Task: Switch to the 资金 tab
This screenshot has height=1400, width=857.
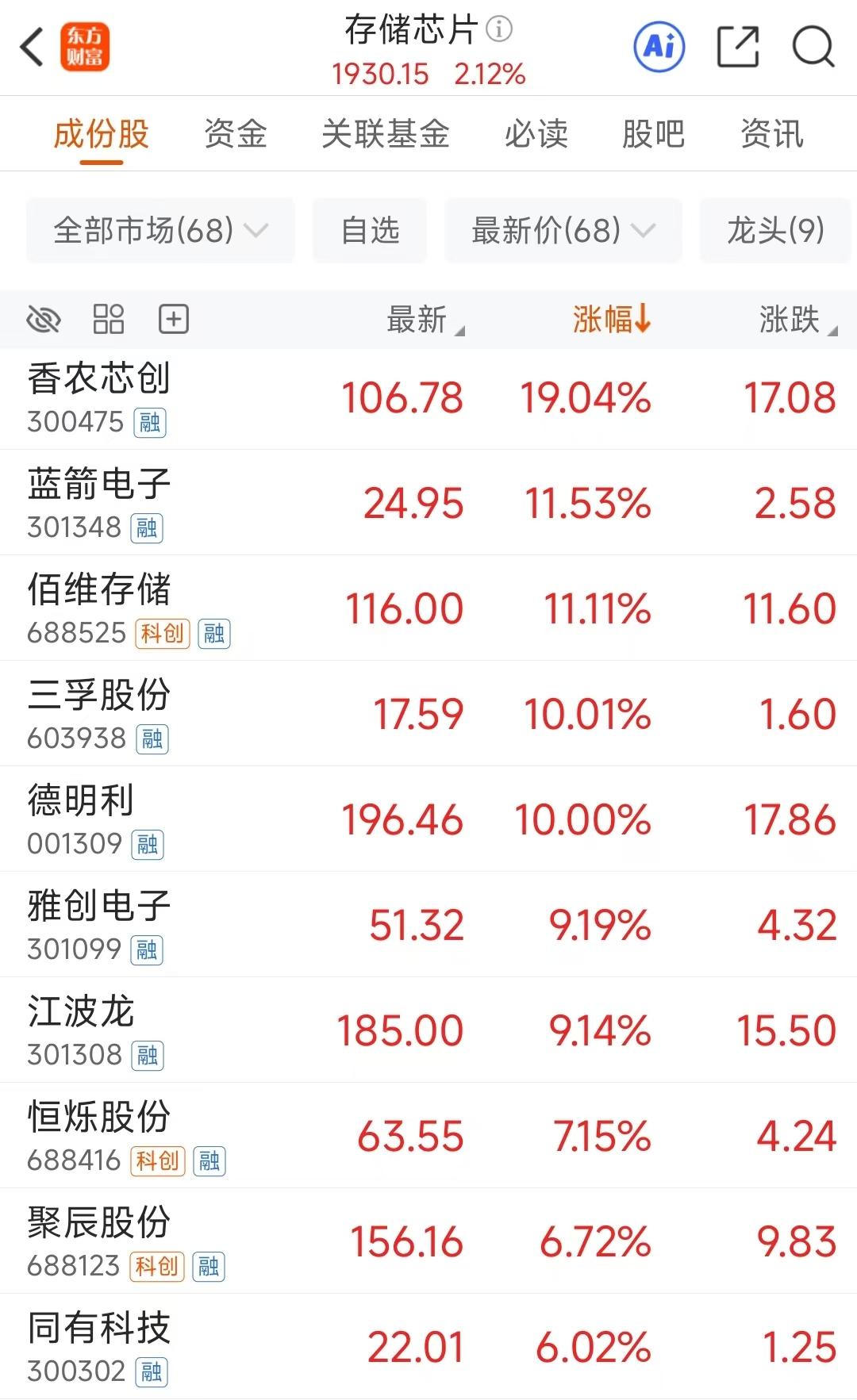Action: pyautogui.click(x=235, y=135)
